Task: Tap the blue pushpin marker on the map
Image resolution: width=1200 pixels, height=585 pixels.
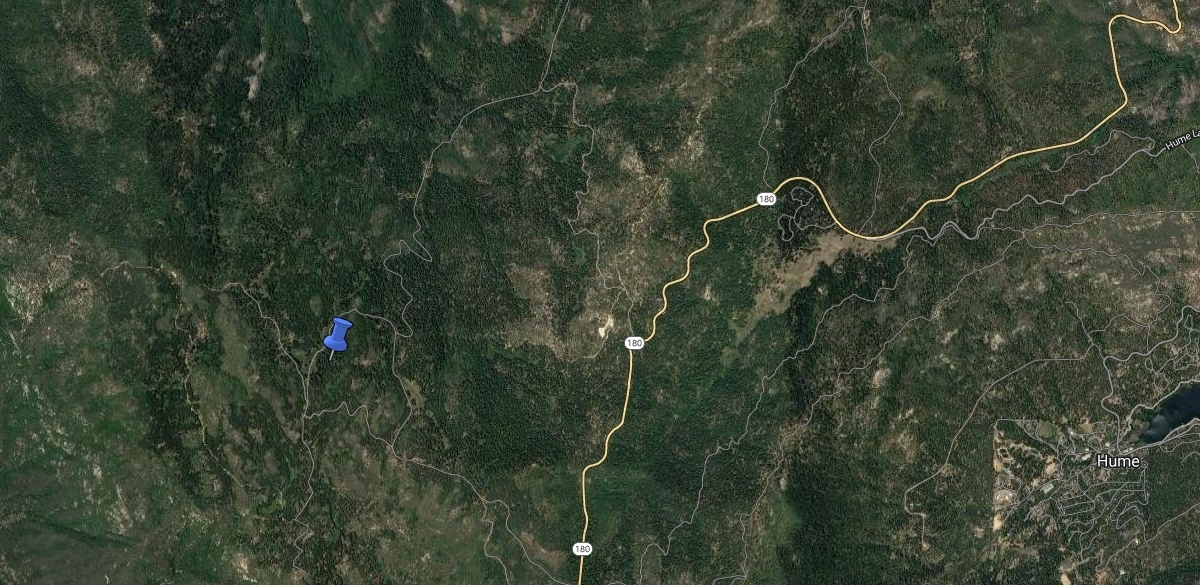Action: [x=338, y=335]
